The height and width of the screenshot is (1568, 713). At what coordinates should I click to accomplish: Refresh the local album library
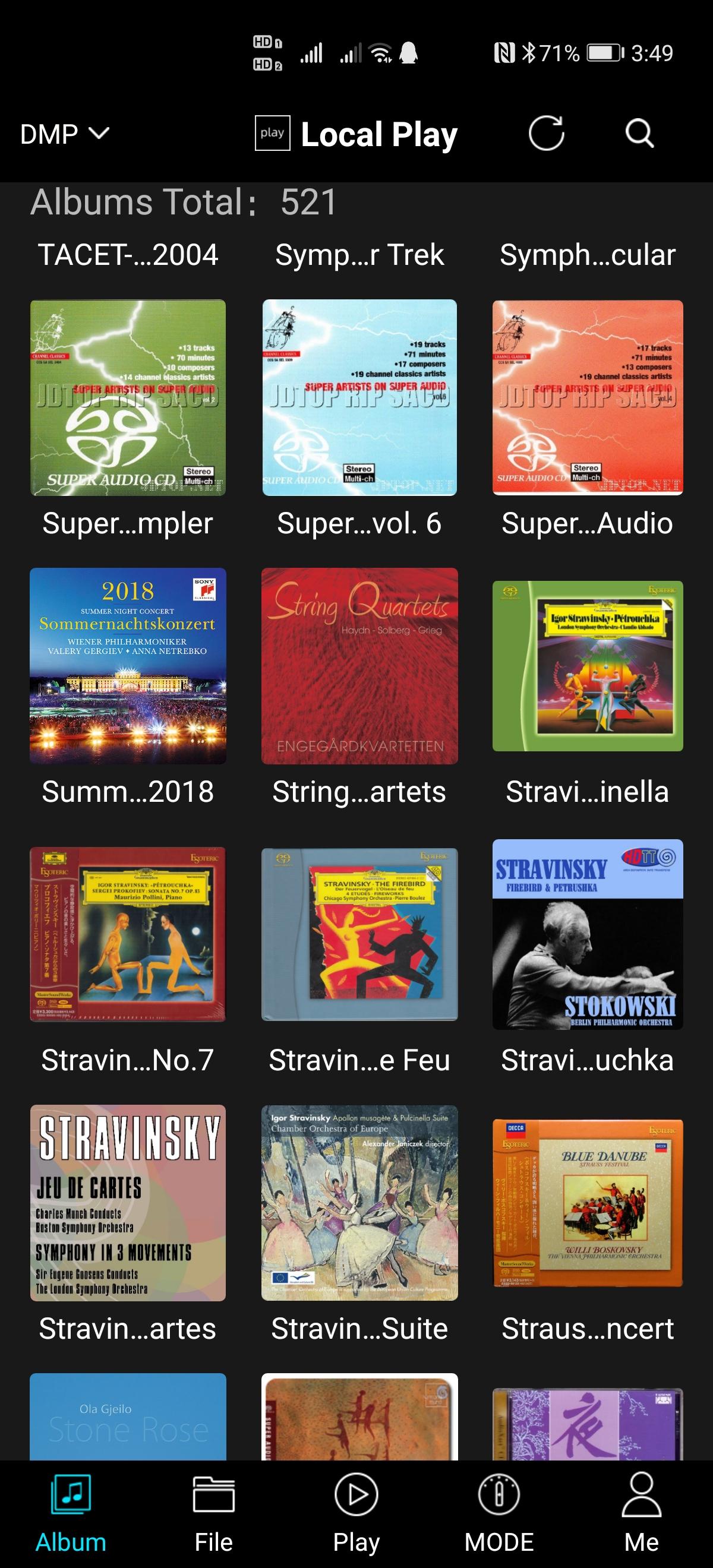(546, 132)
